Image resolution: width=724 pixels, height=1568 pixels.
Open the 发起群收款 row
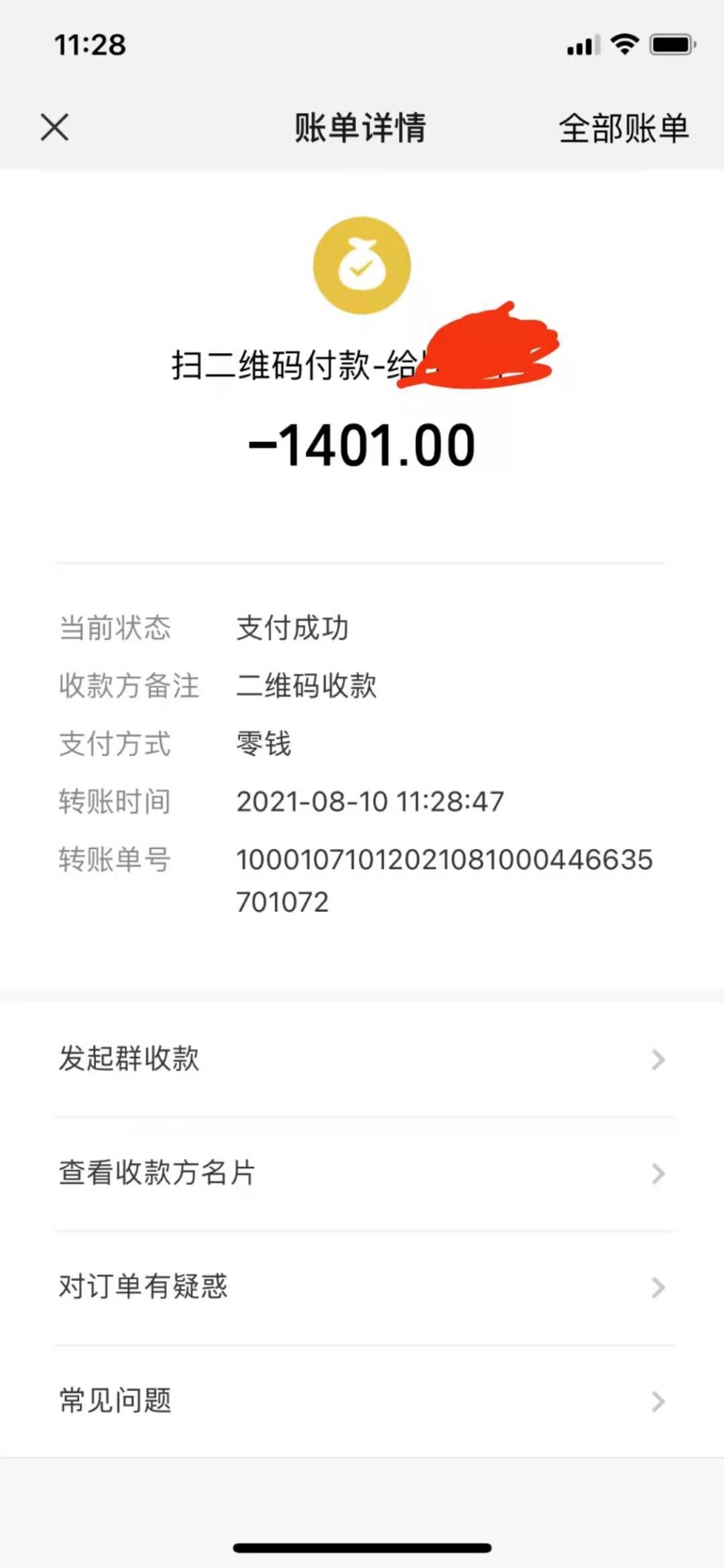click(x=362, y=1060)
